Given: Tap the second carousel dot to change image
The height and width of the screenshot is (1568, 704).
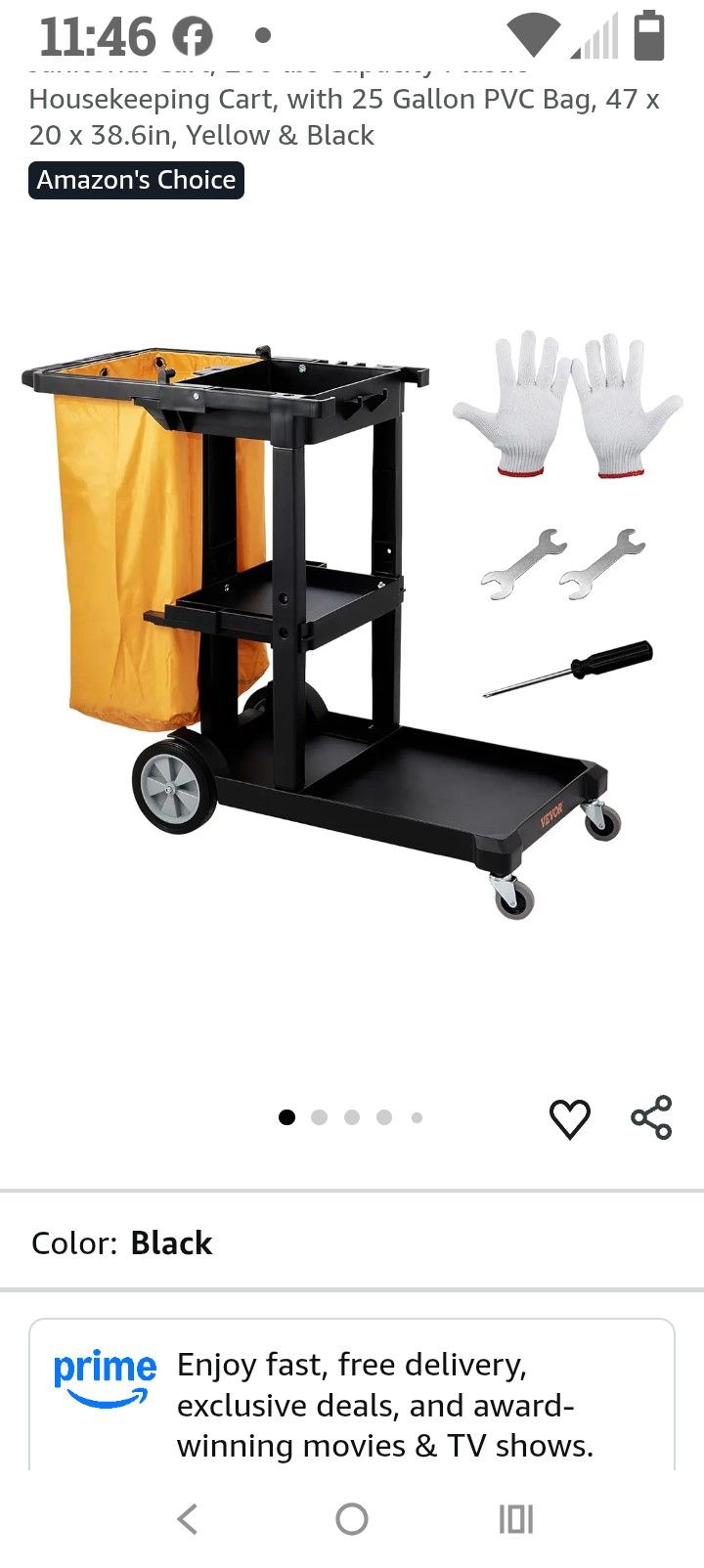Looking at the screenshot, I should coord(319,1116).
